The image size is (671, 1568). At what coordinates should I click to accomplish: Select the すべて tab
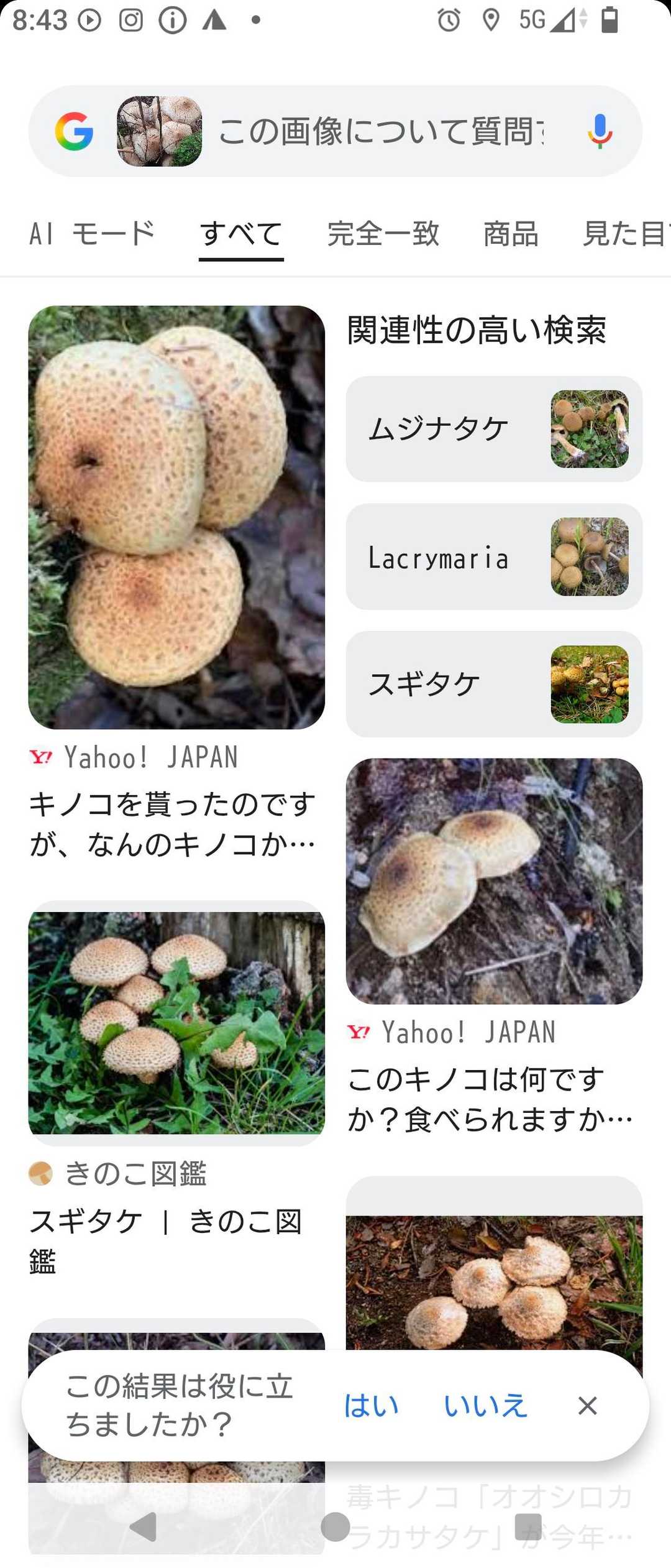pyautogui.click(x=241, y=234)
